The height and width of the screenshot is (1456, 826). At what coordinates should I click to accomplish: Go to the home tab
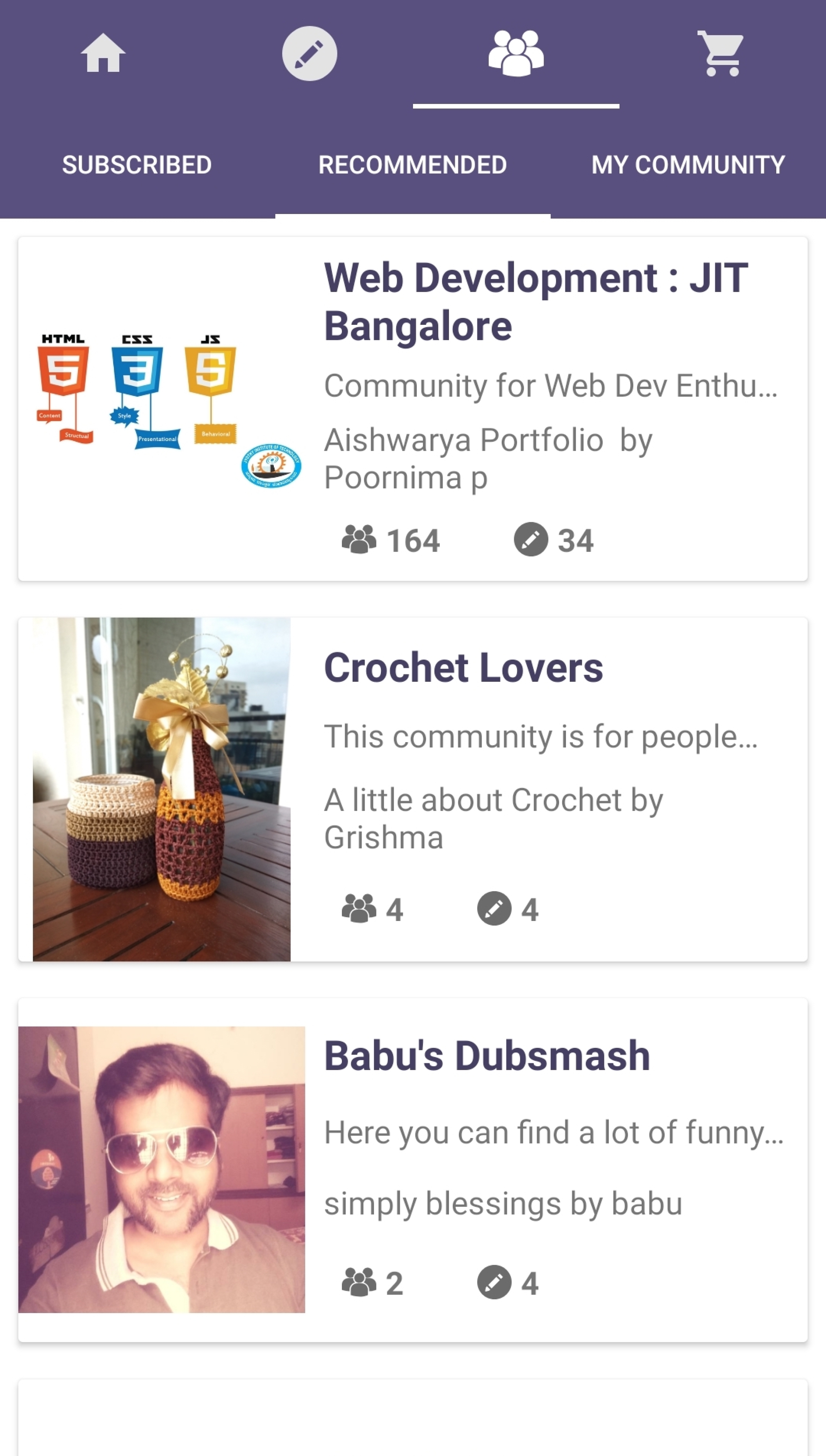103,53
